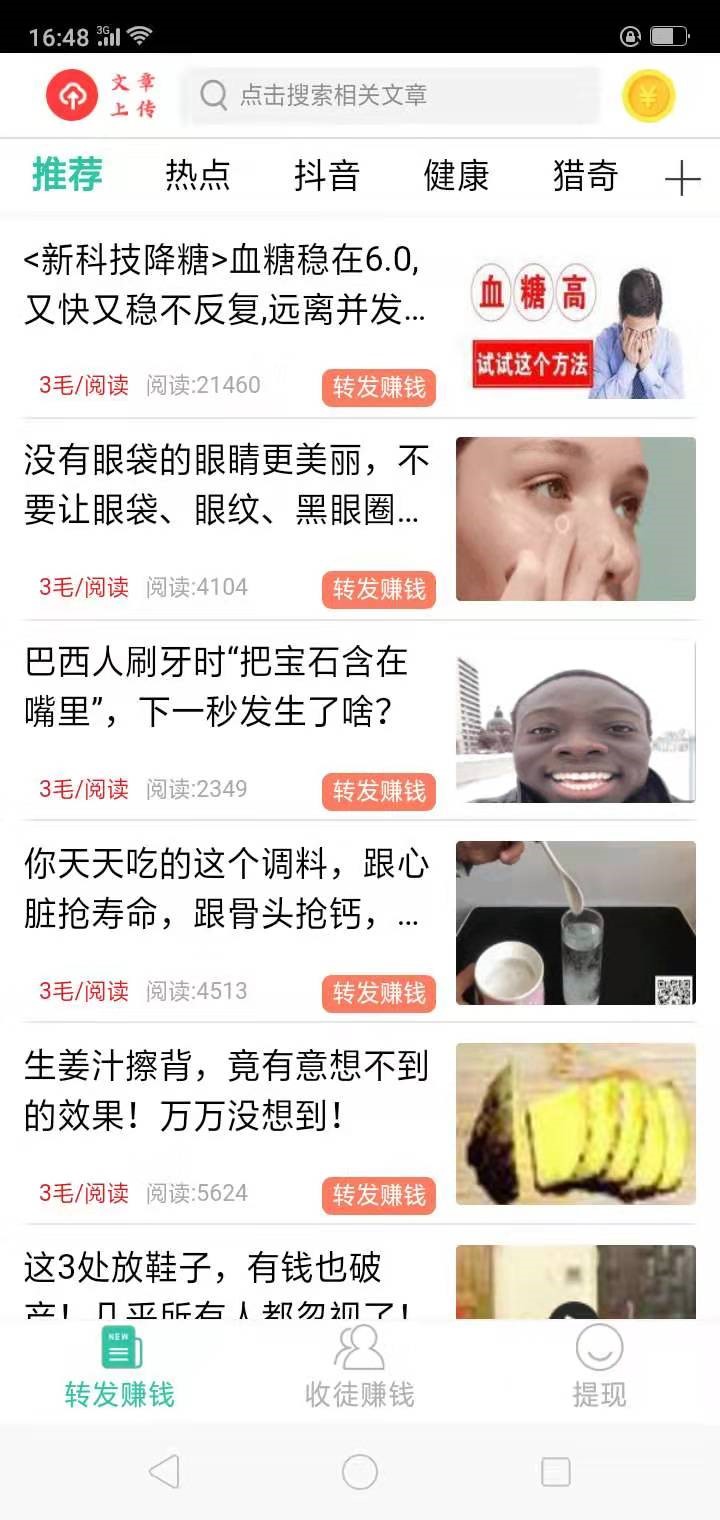Screen dimensions: 720x1520
Task: Tap the plus icon to add channels
Action: click(682, 178)
